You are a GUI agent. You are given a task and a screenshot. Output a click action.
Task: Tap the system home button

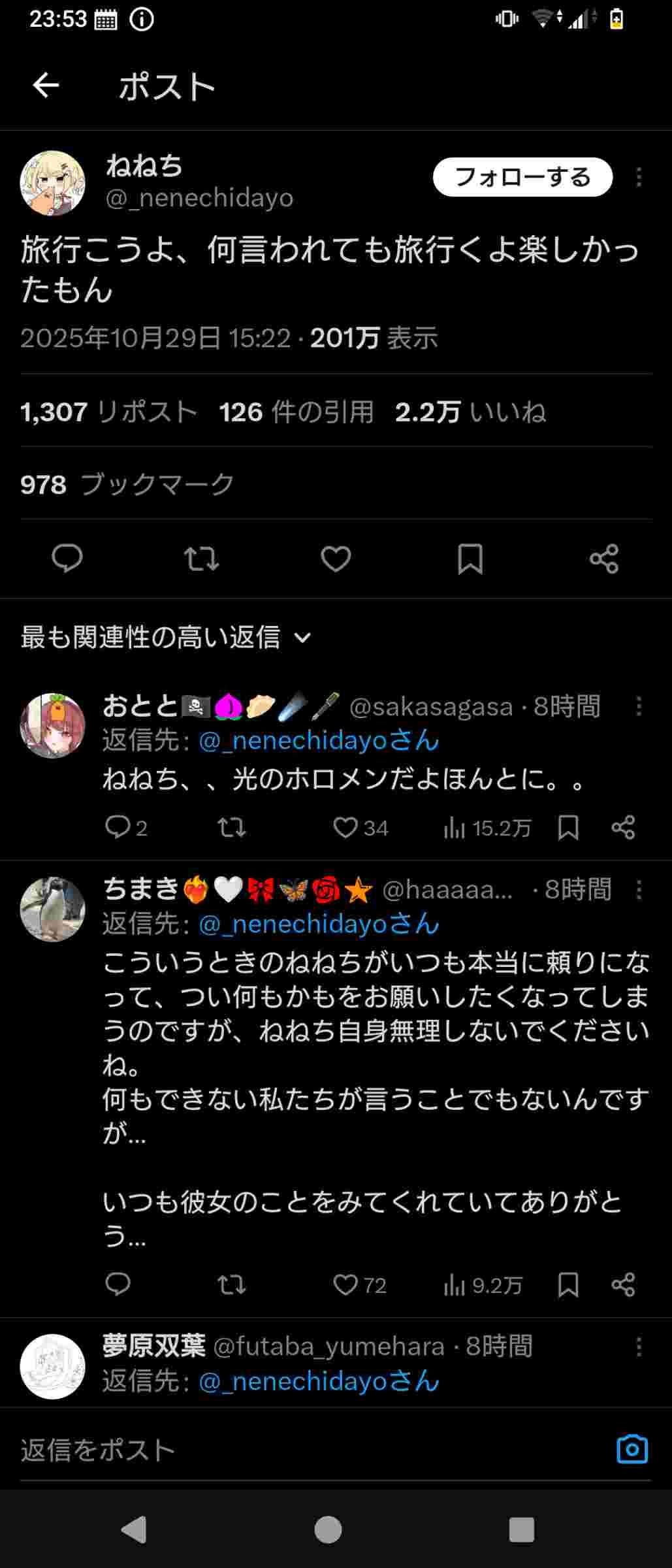click(x=328, y=1529)
